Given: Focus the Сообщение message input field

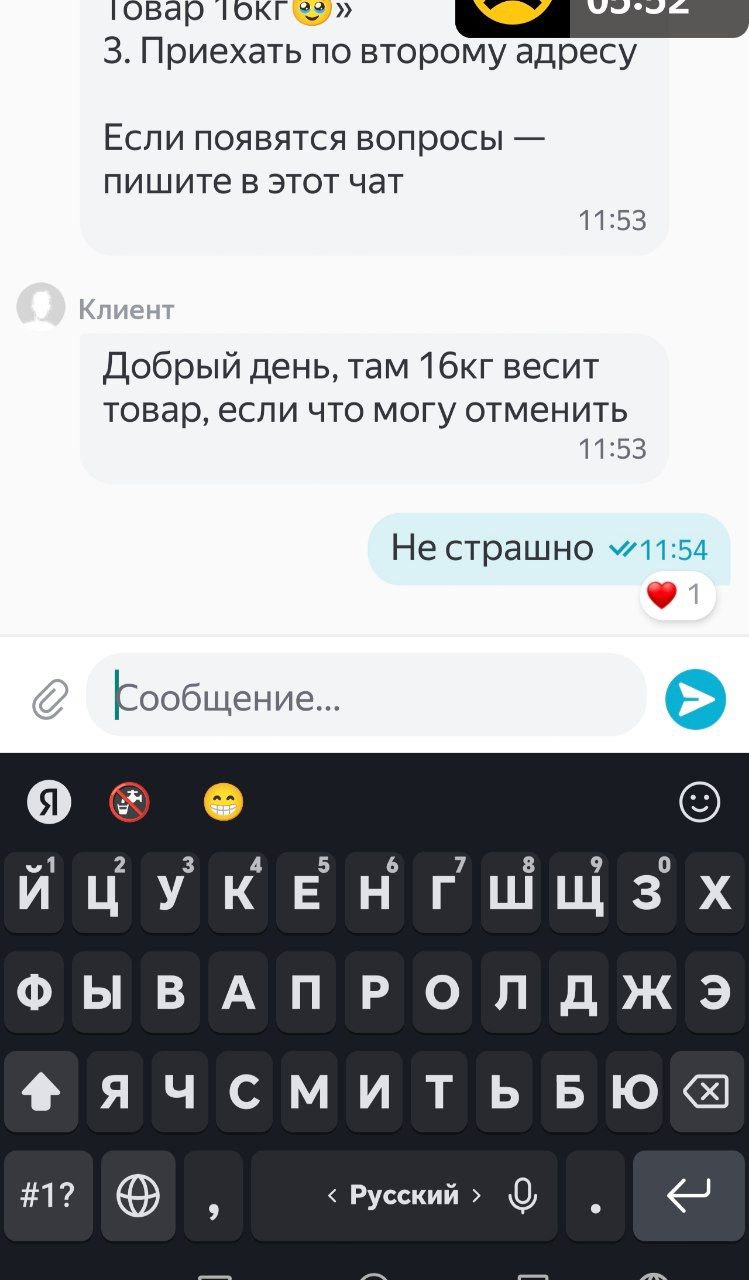Looking at the screenshot, I should coord(366,697).
